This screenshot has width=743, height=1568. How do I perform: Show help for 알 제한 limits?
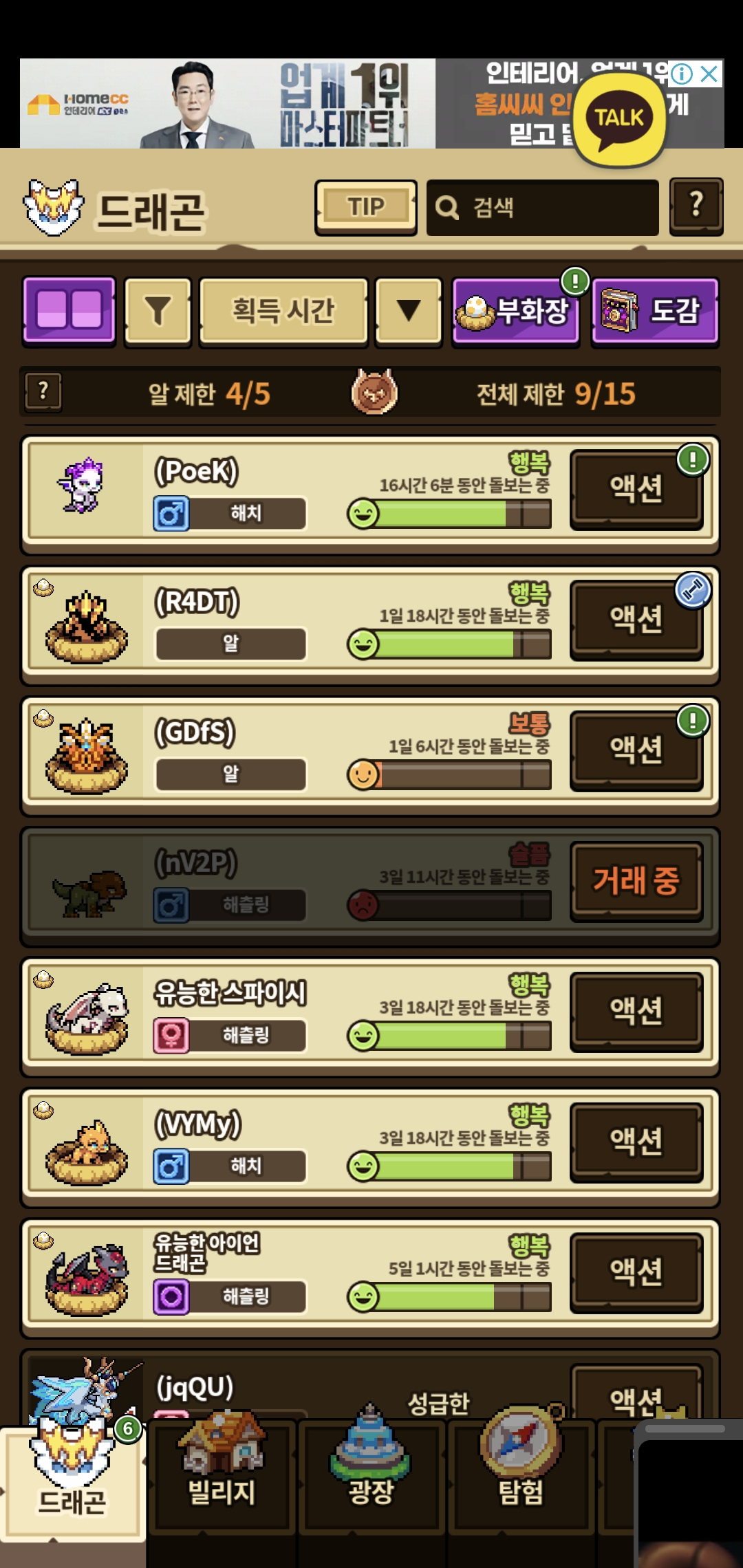point(43,392)
